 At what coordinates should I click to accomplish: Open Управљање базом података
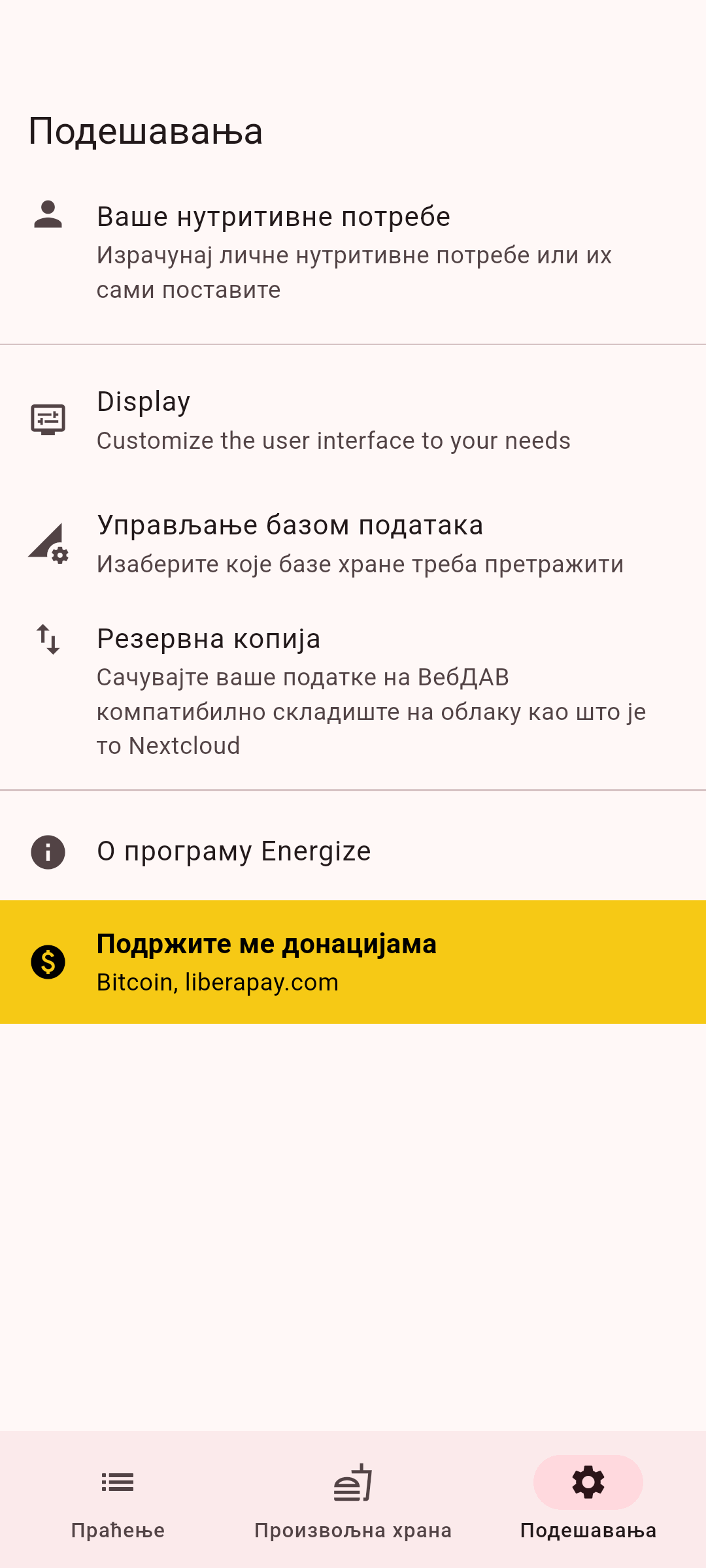[353, 544]
